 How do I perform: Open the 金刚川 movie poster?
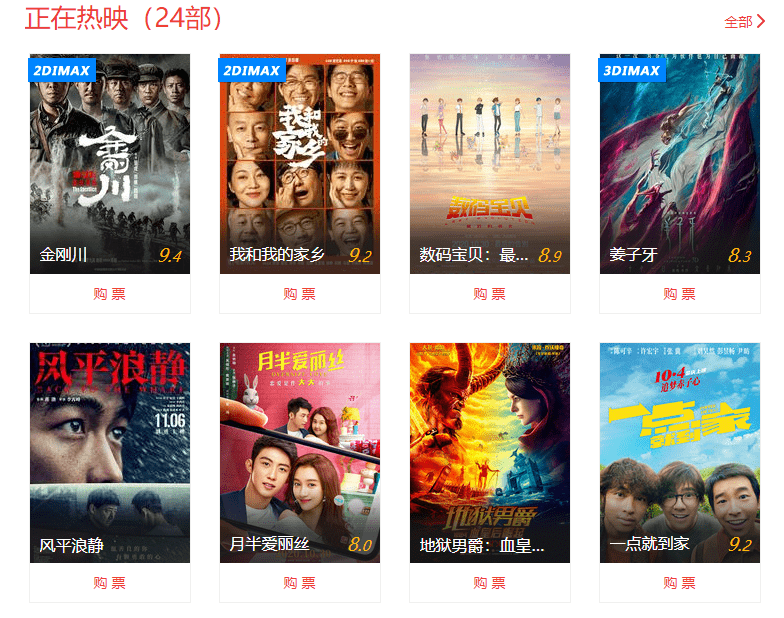click(110, 160)
